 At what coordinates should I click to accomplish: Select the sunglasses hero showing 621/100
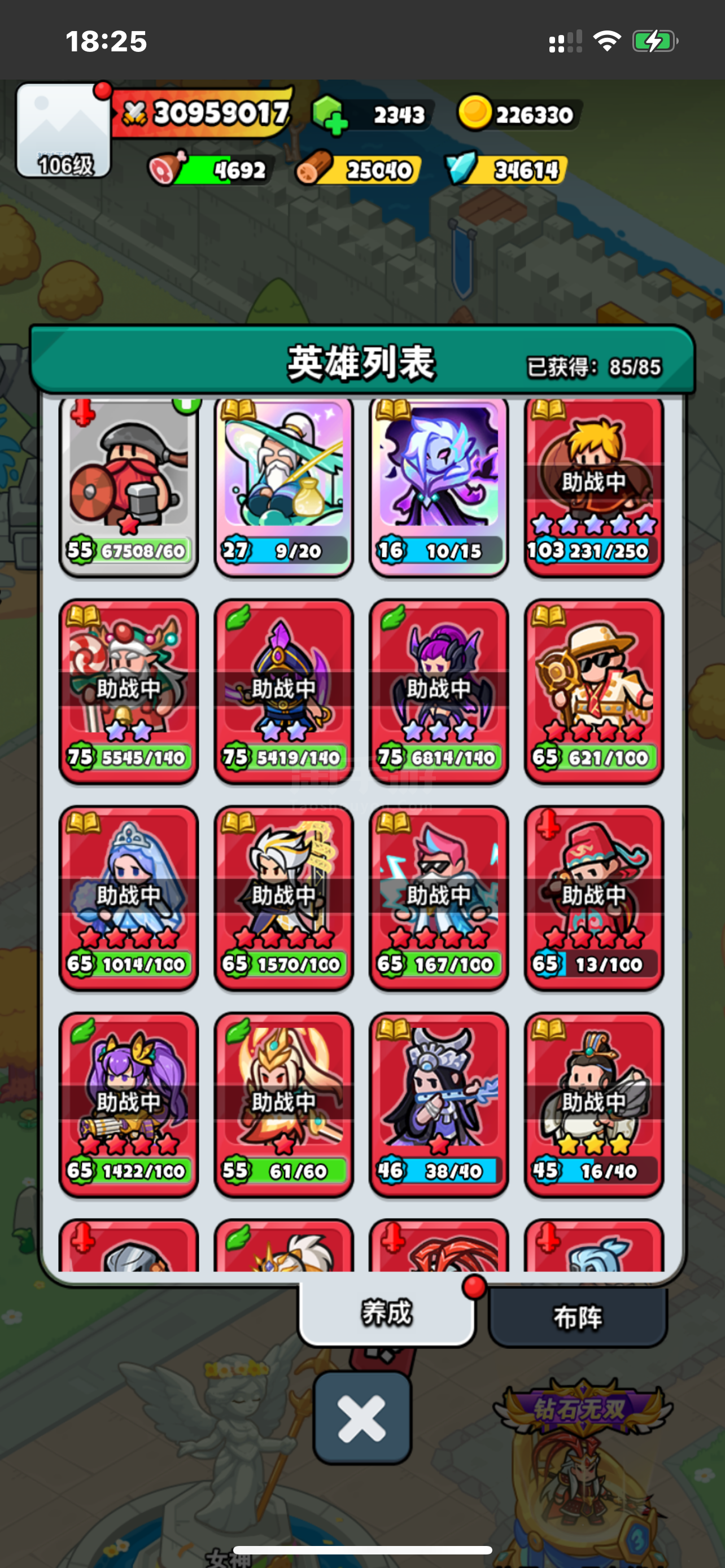click(x=594, y=691)
